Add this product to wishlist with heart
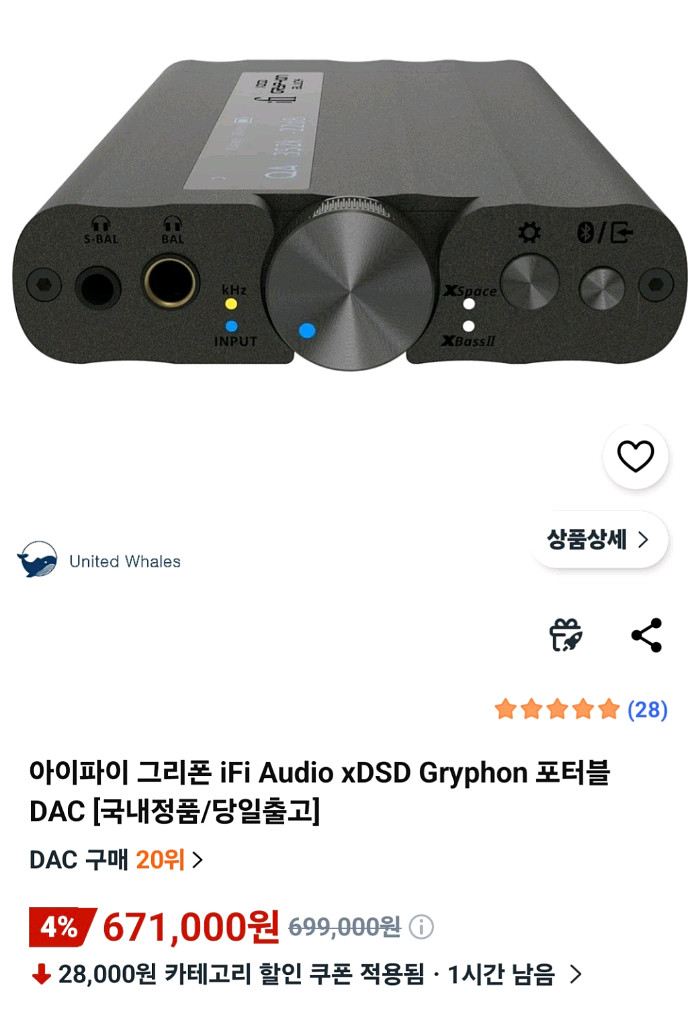This screenshot has height=1024, width=688. pyautogui.click(x=635, y=457)
